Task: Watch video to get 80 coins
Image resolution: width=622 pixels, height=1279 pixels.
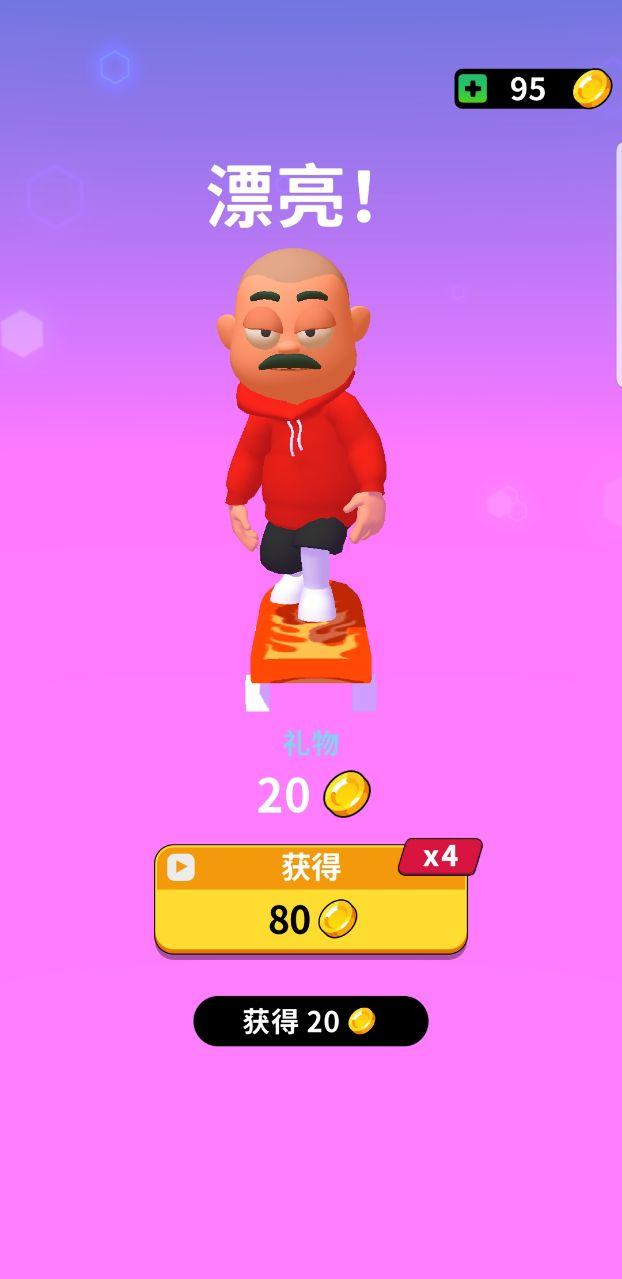Action: pos(310,899)
